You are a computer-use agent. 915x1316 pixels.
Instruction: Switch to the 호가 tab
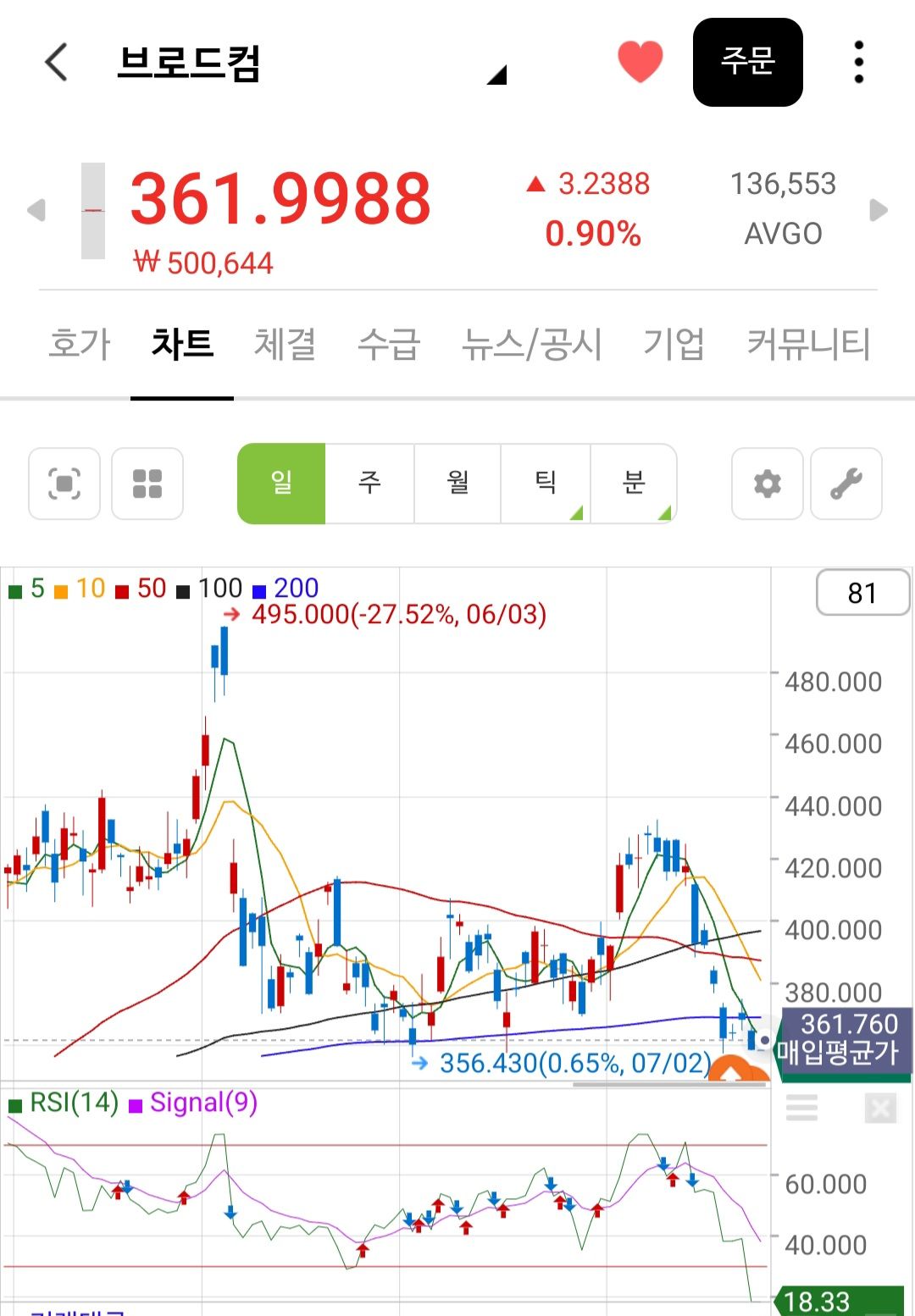[x=80, y=345]
